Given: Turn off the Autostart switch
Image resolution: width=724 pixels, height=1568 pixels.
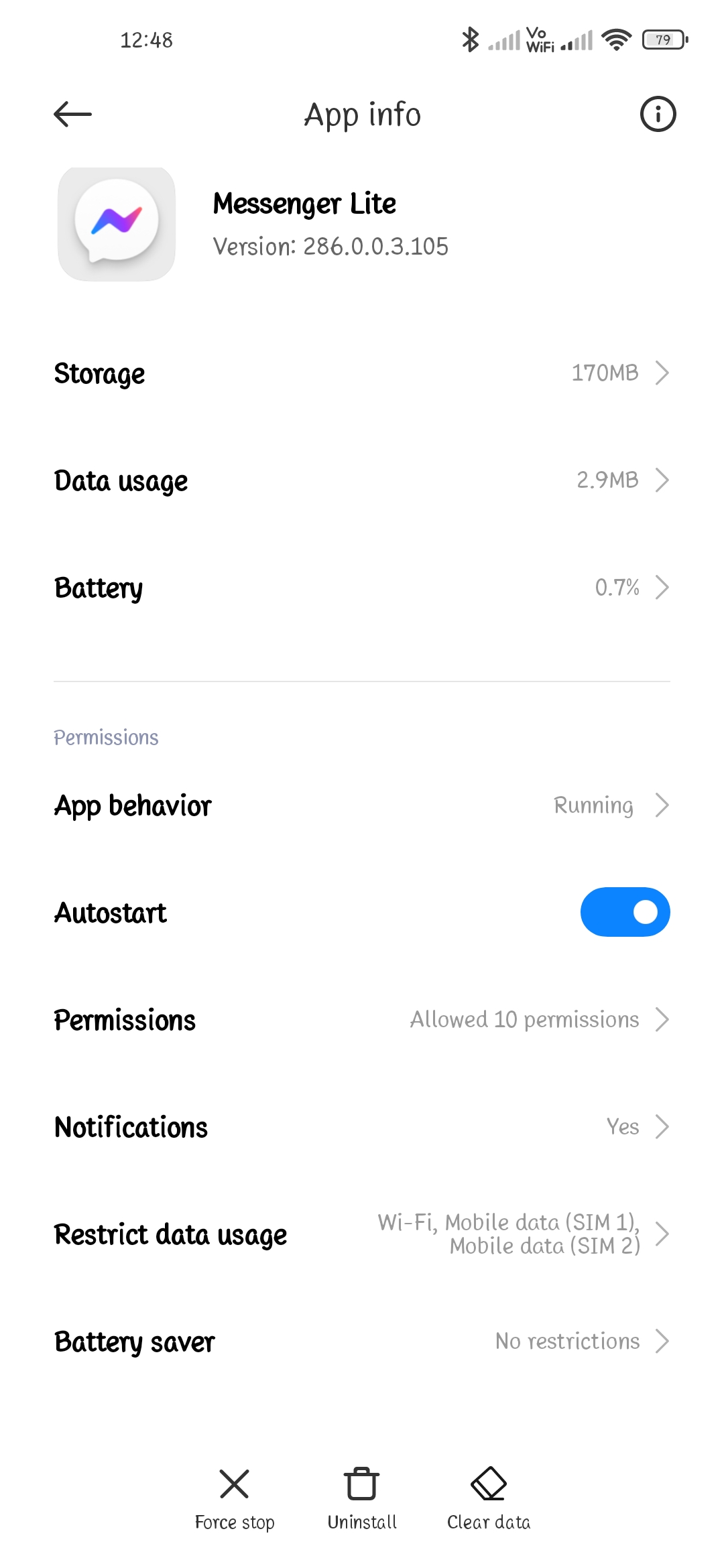Looking at the screenshot, I should (x=625, y=912).
